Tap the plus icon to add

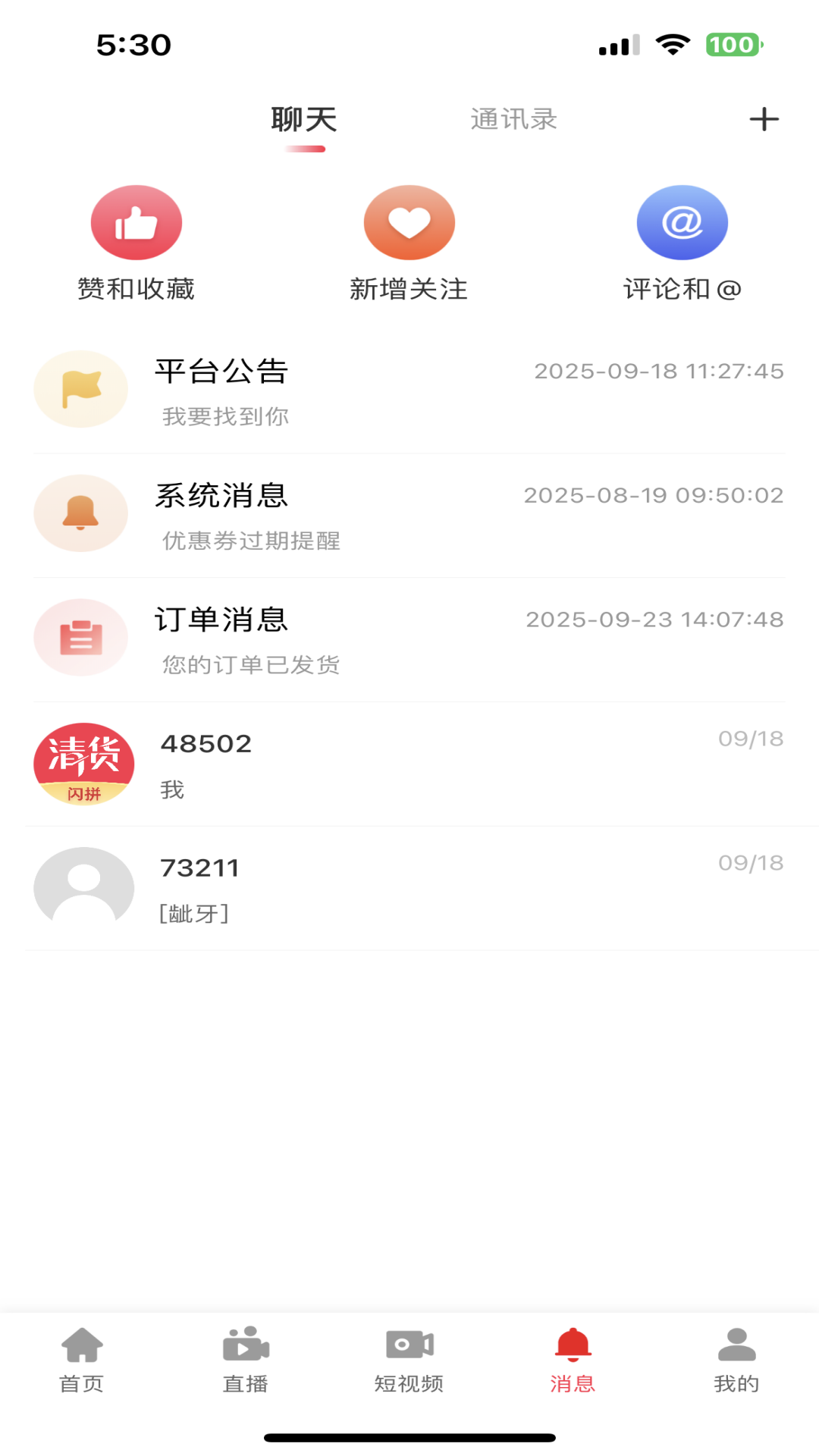pos(764,119)
